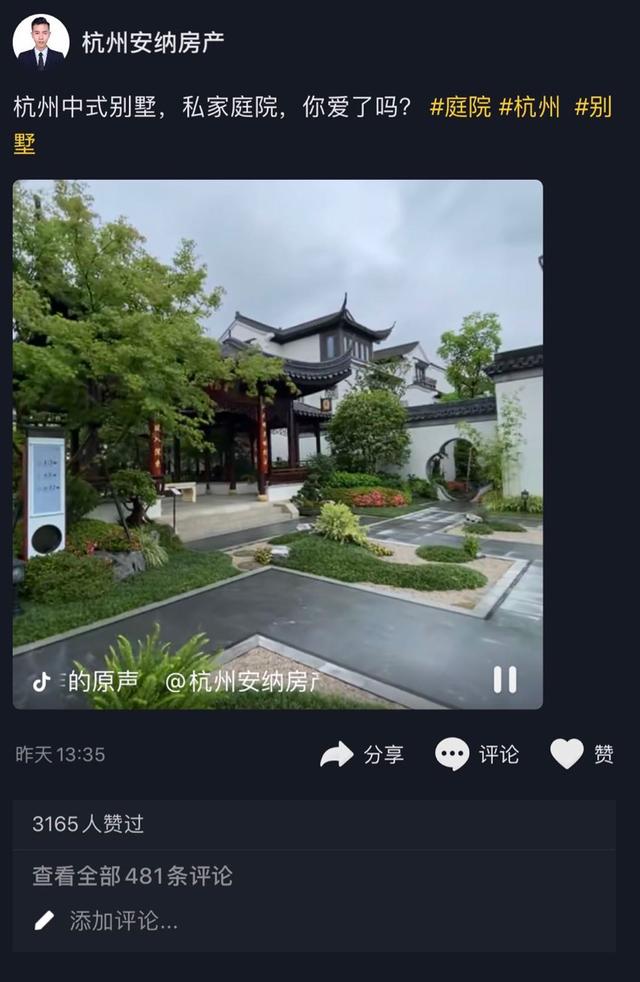Screen dimensions: 640x982
Task: Open comments via 评论 button
Action: 477,754
